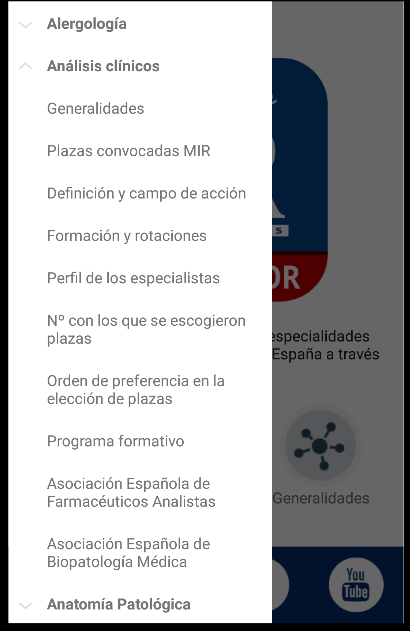Open Plazas convocadas MIR
The width and height of the screenshot is (410, 631).
[140, 151]
